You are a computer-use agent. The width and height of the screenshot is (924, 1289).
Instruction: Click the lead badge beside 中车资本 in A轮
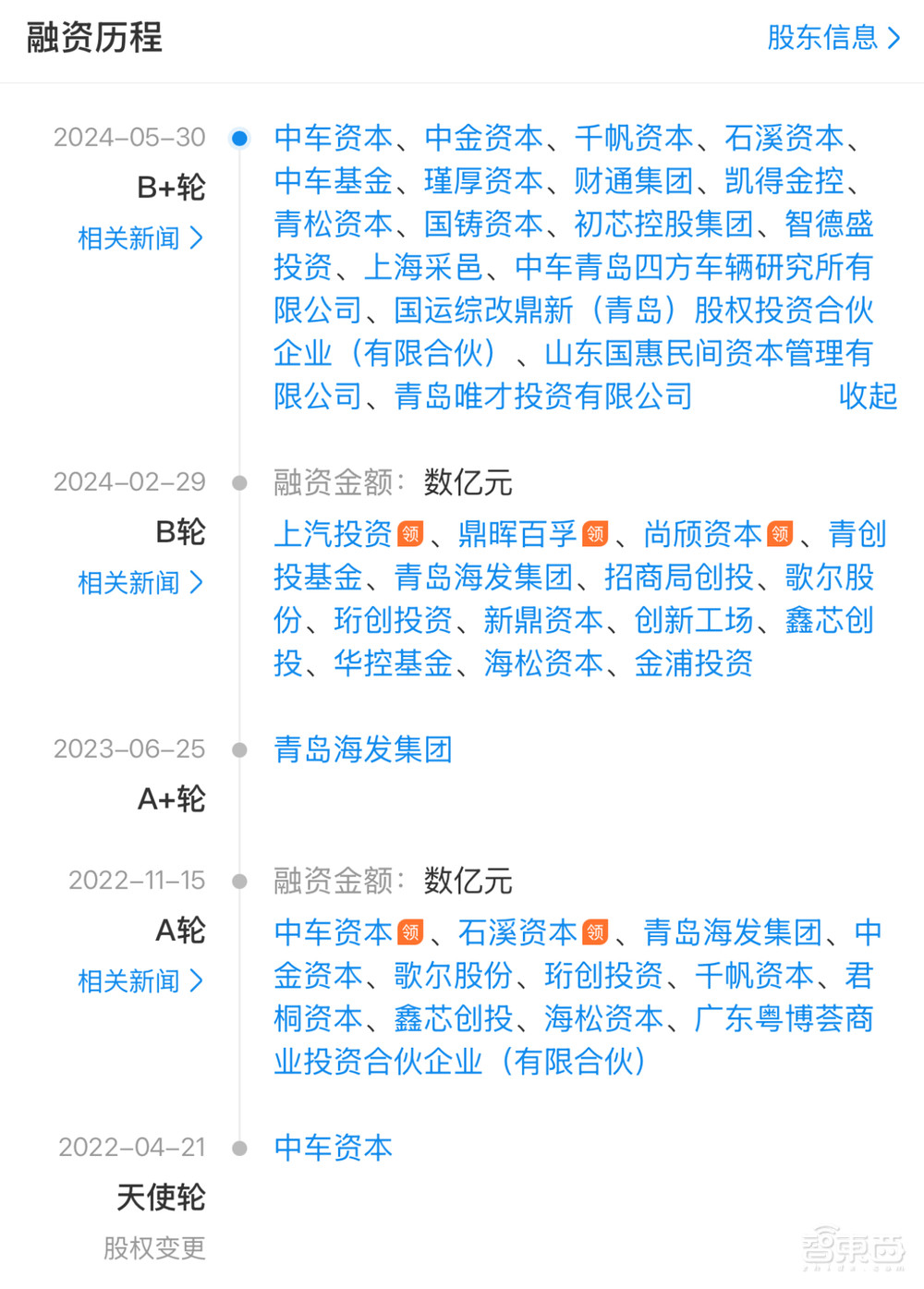click(x=410, y=932)
